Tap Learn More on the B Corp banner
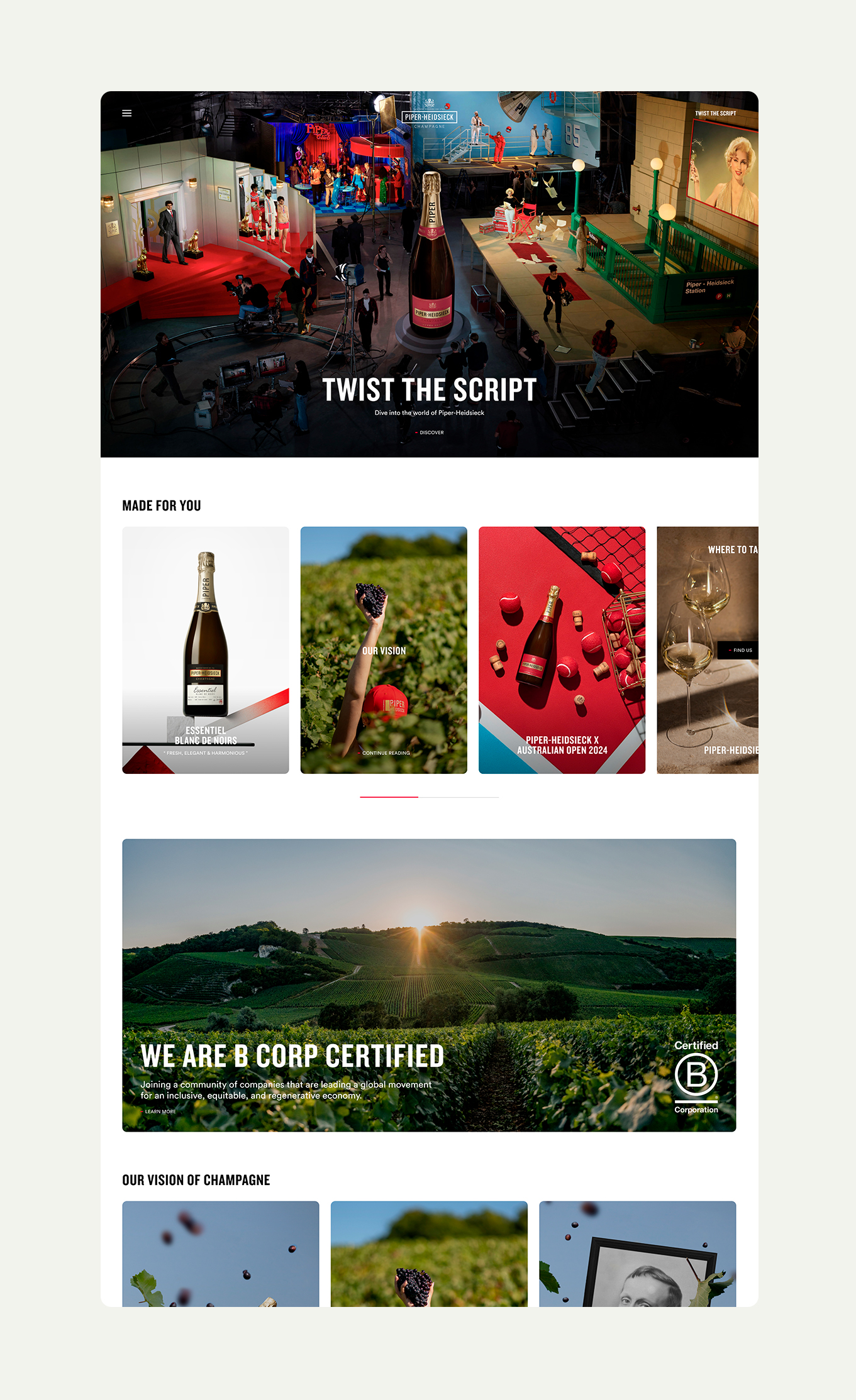 coord(160,1111)
